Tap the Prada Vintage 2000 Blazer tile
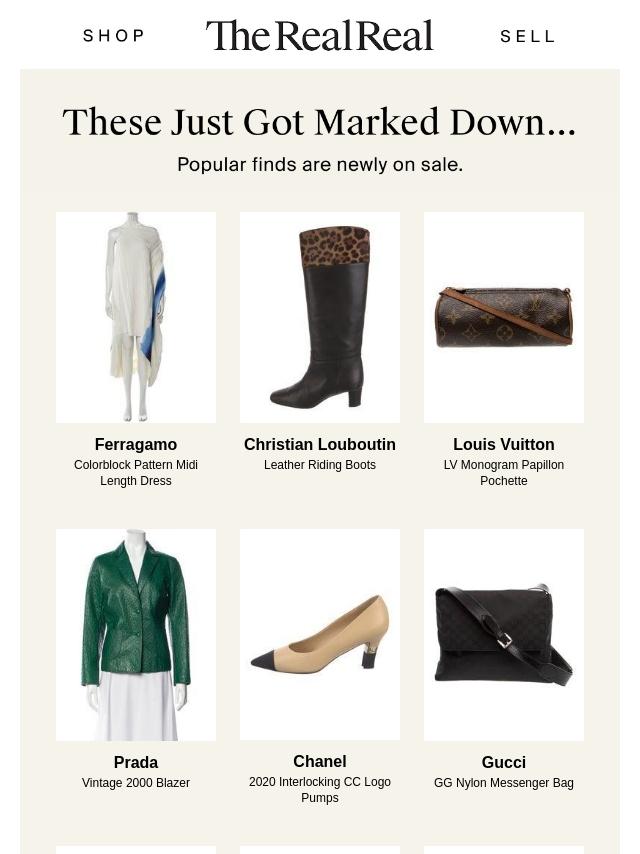 (x=136, y=634)
